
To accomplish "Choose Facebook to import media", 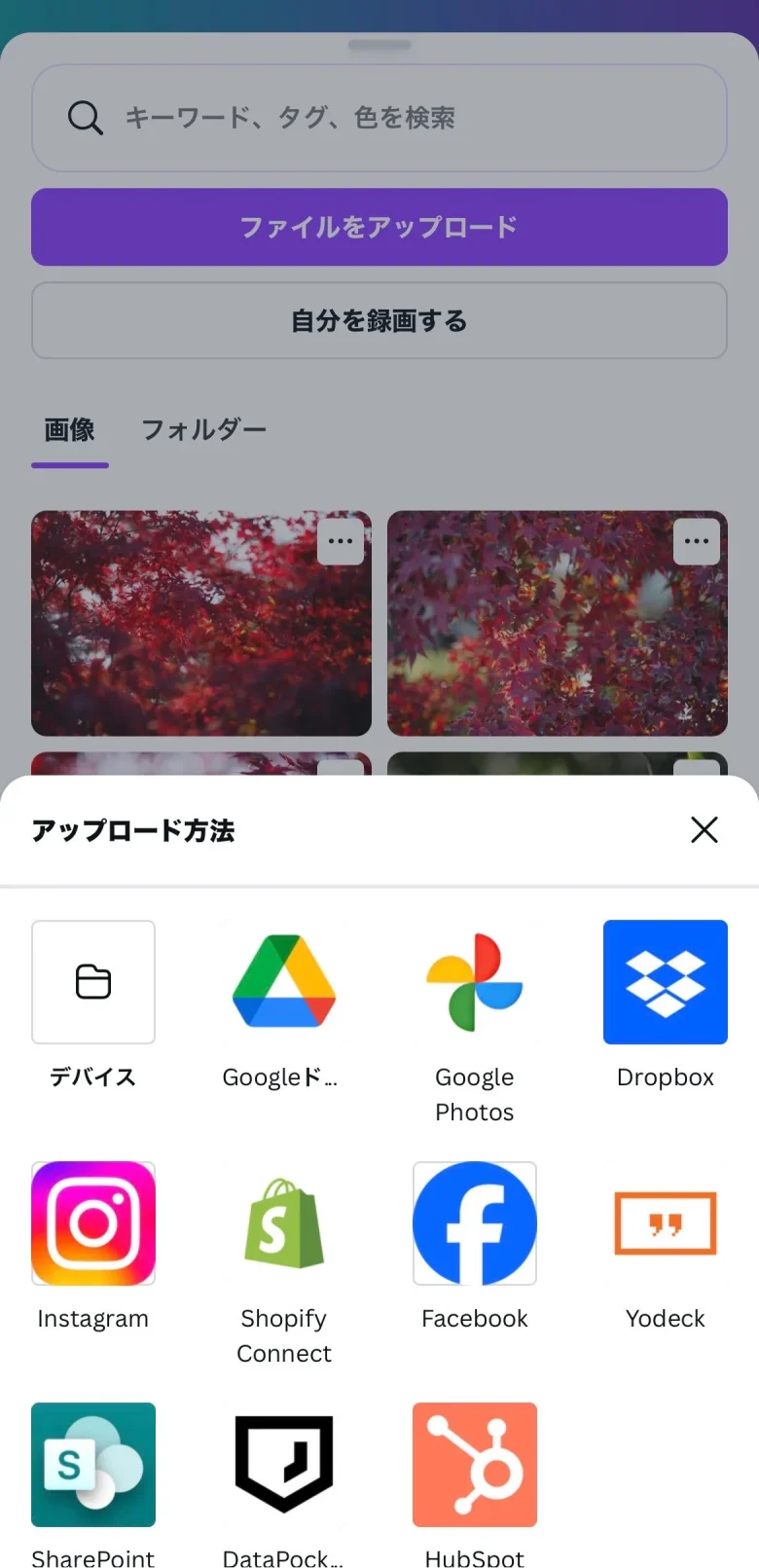I will (474, 1223).
